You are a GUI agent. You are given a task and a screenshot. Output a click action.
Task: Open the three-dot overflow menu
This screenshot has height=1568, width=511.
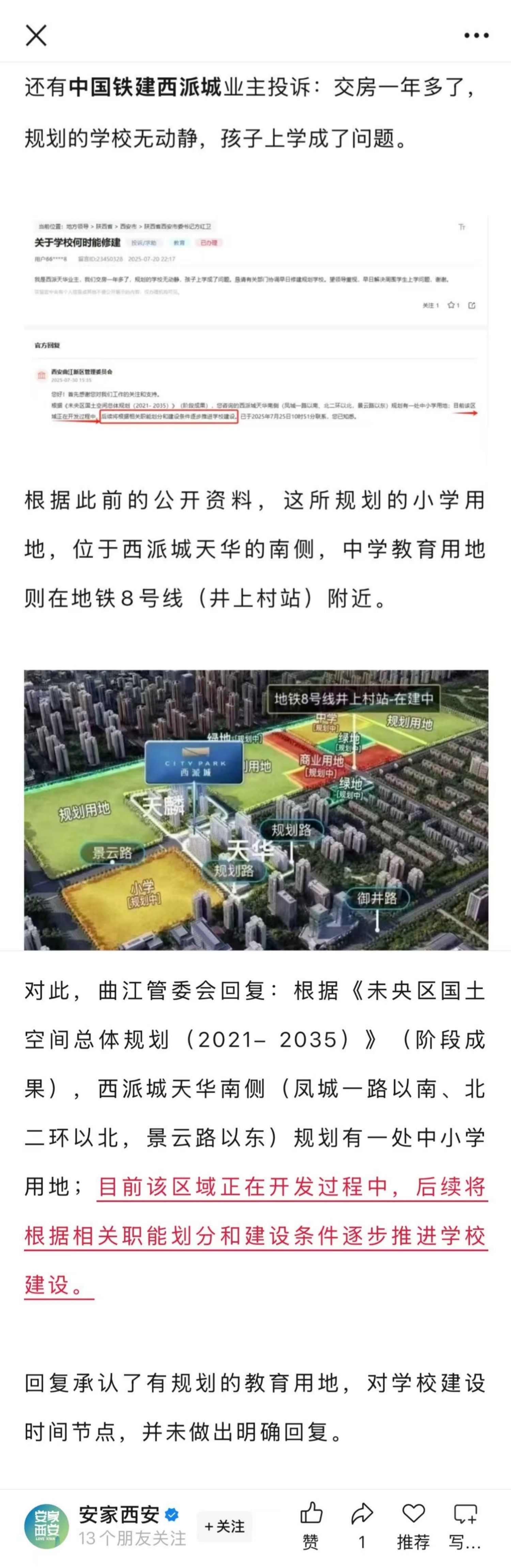tap(476, 35)
